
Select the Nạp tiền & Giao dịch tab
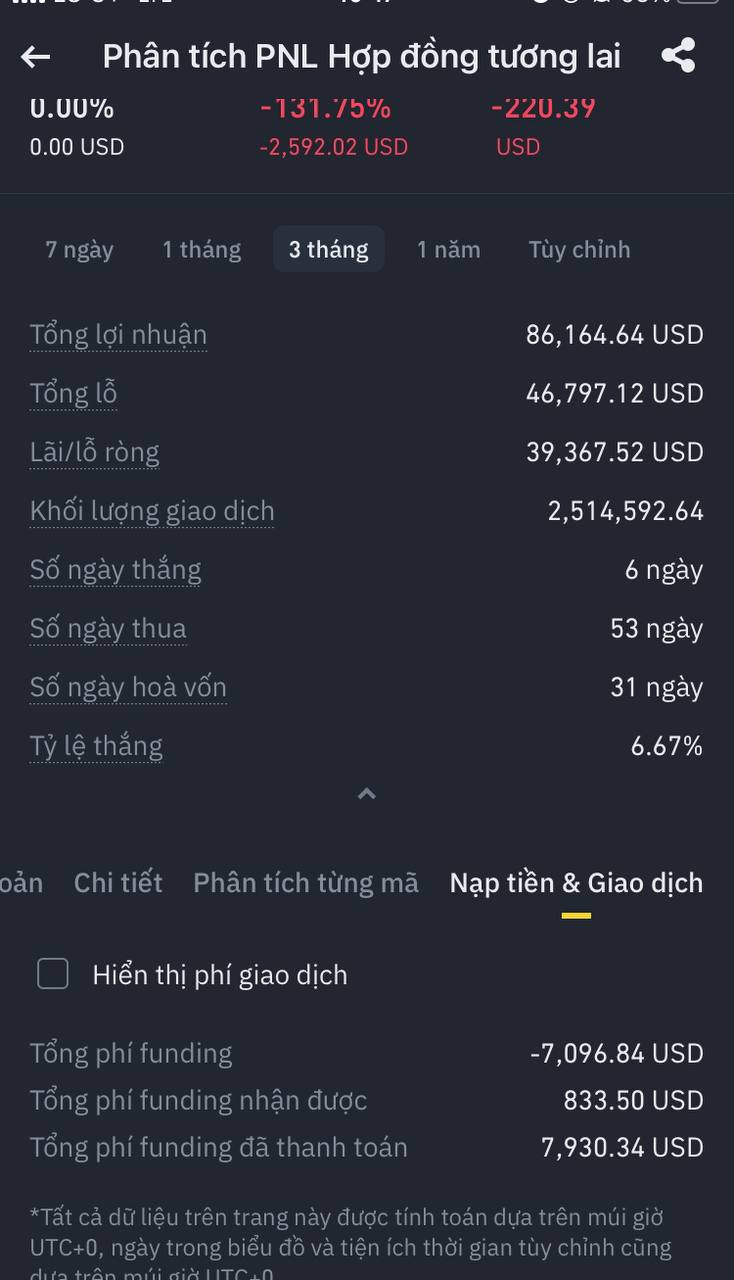coord(576,882)
